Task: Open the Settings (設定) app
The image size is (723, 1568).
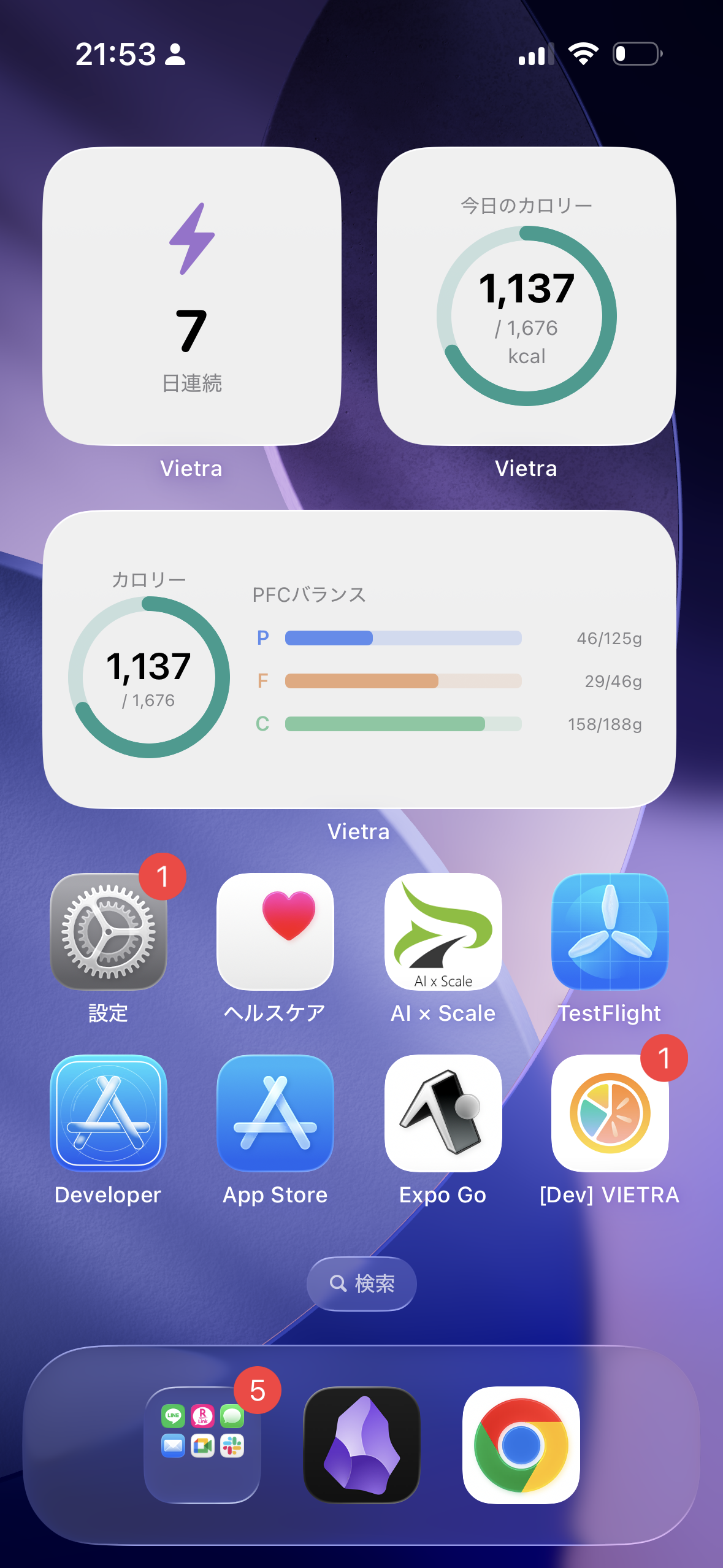Action: [109, 932]
